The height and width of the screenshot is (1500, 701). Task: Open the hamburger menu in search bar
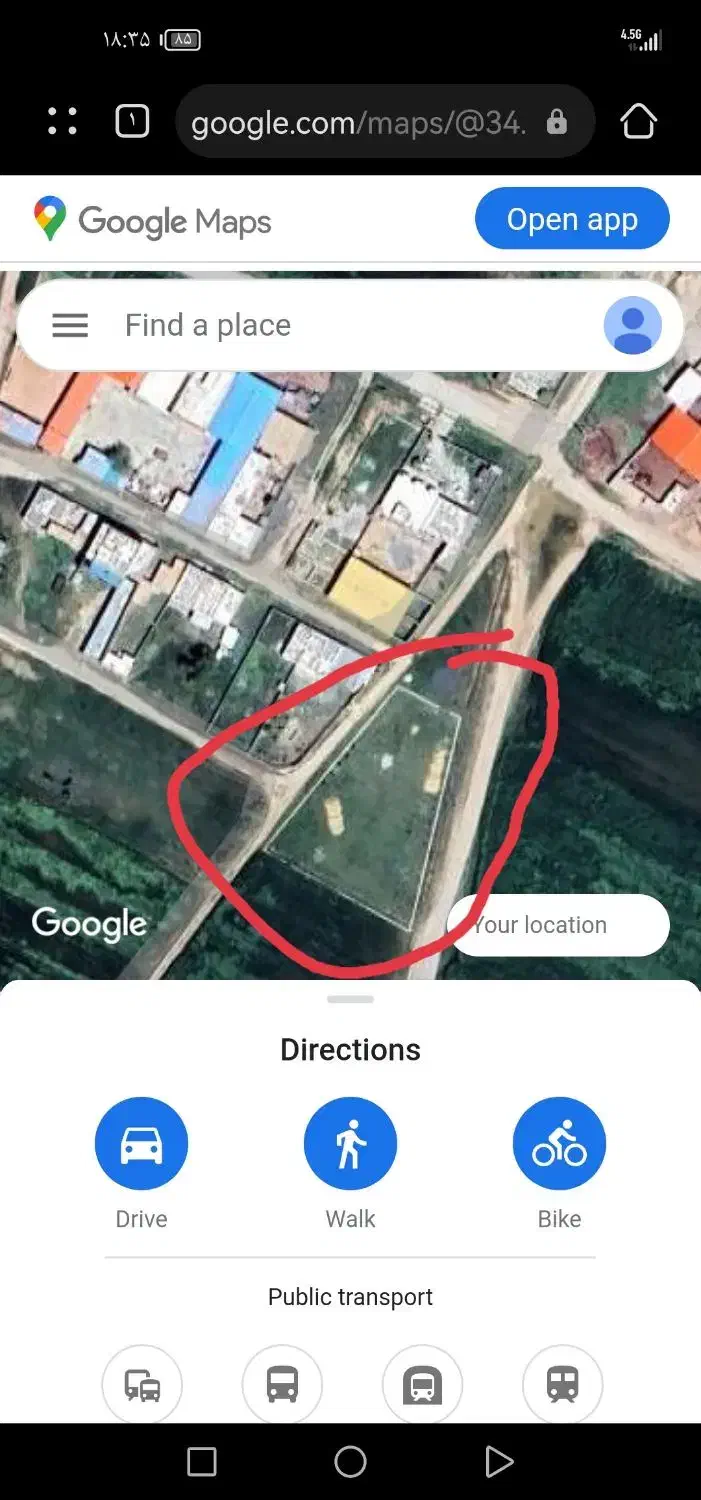(x=70, y=325)
